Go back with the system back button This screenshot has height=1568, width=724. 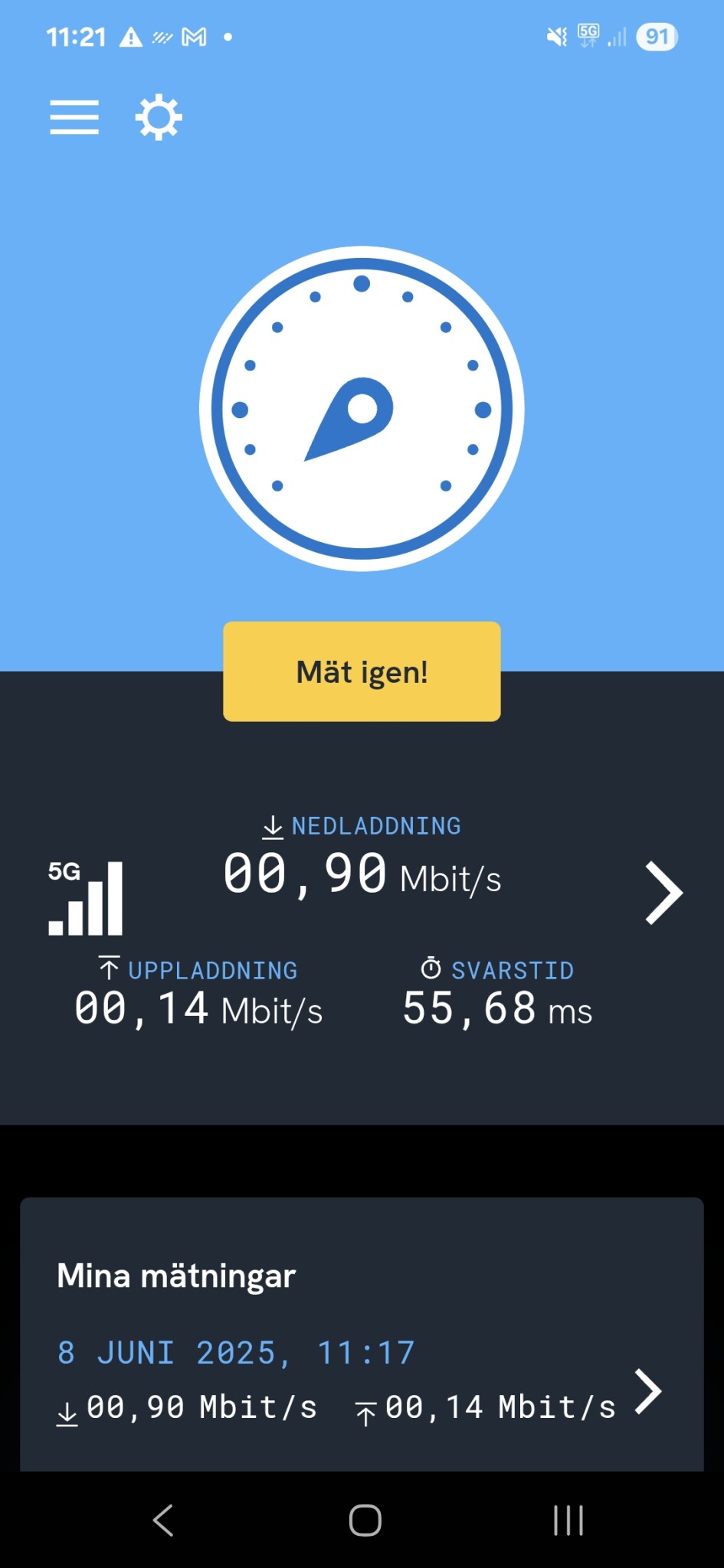pyautogui.click(x=163, y=1521)
